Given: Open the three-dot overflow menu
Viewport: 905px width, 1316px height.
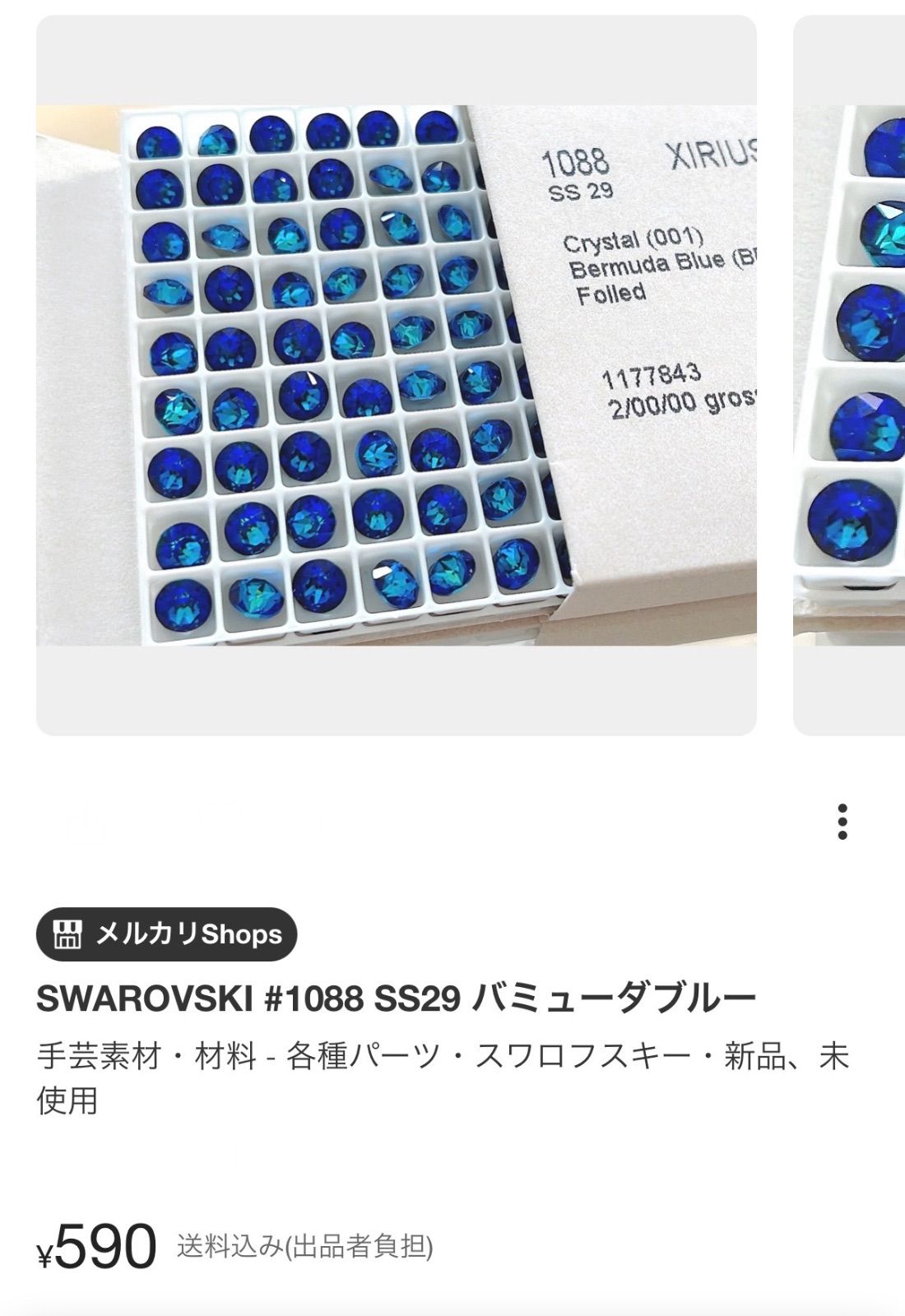Looking at the screenshot, I should pyautogui.click(x=842, y=822).
